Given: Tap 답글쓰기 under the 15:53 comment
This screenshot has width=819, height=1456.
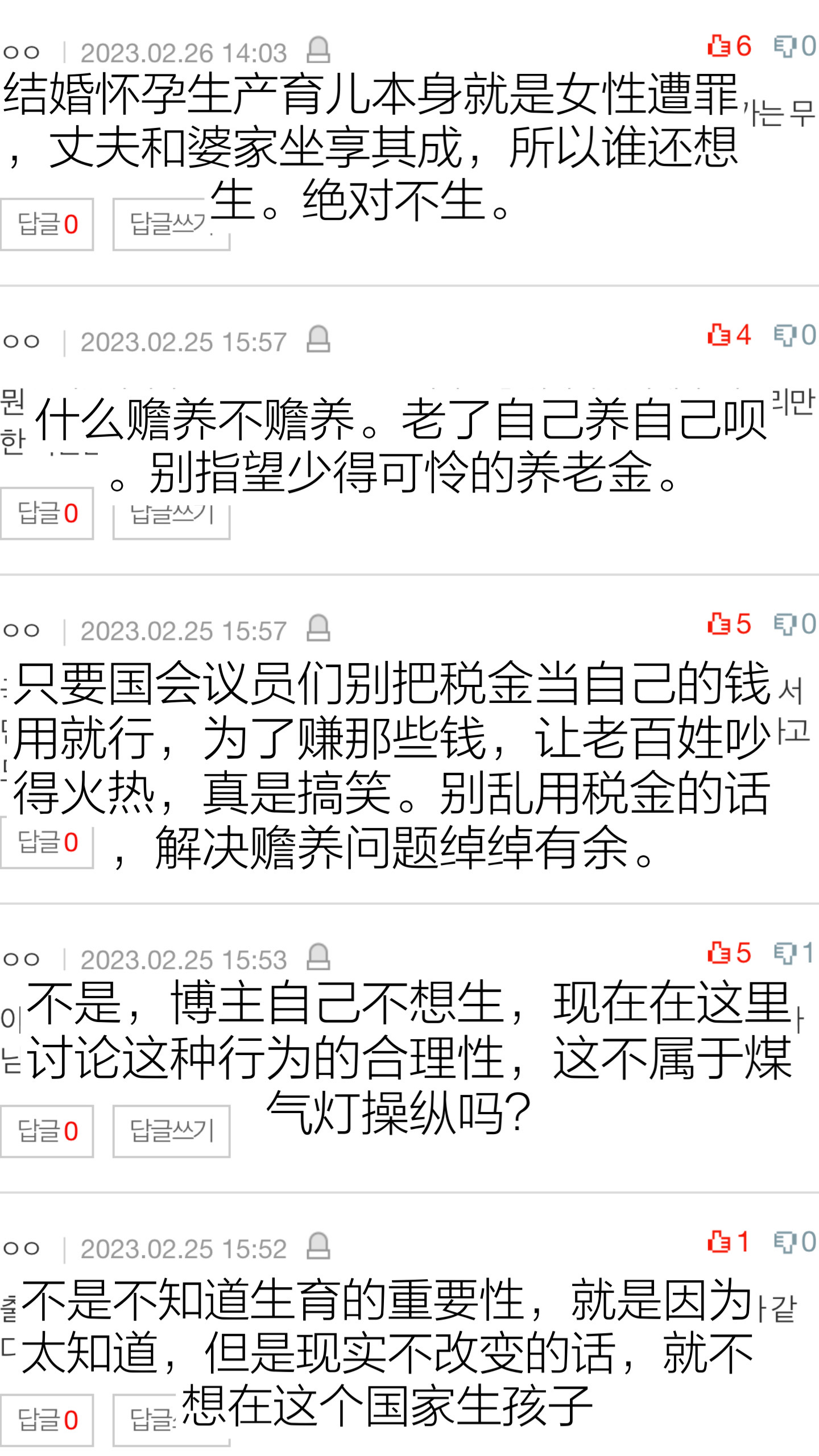Looking at the screenshot, I should (171, 1131).
